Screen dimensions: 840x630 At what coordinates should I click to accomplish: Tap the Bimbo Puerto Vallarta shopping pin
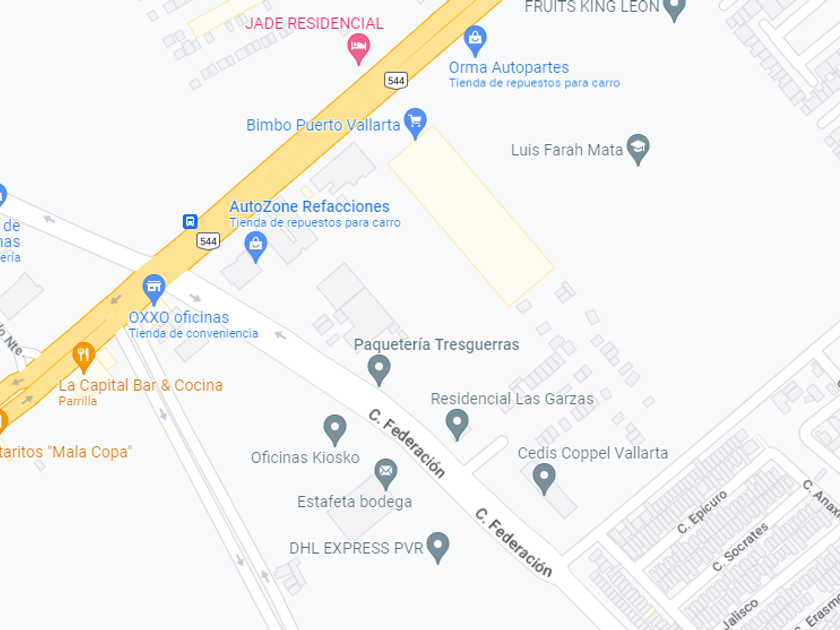tap(415, 123)
